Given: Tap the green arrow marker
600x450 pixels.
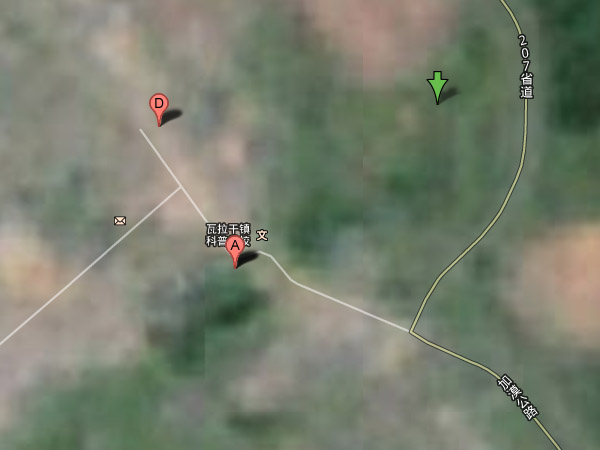Looking at the screenshot, I should [437, 86].
